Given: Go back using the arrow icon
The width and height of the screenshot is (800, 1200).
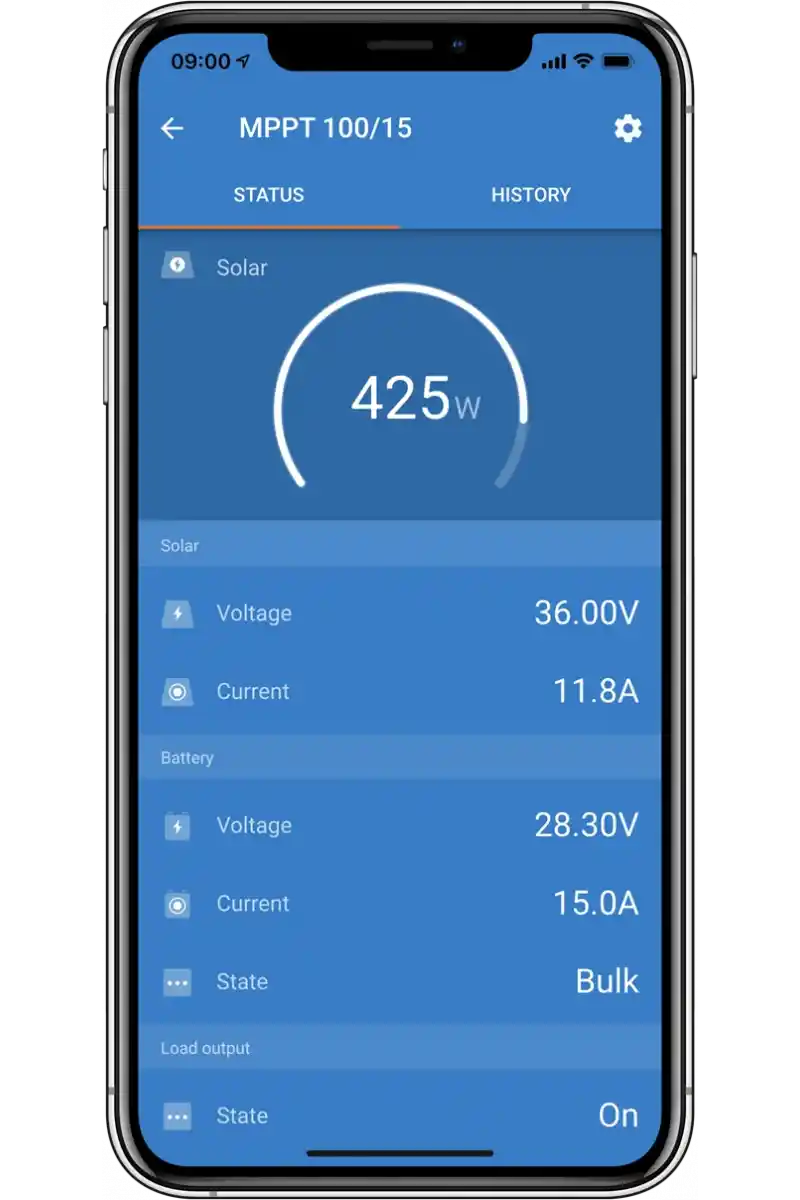Looking at the screenshot, I should [172, 128].
